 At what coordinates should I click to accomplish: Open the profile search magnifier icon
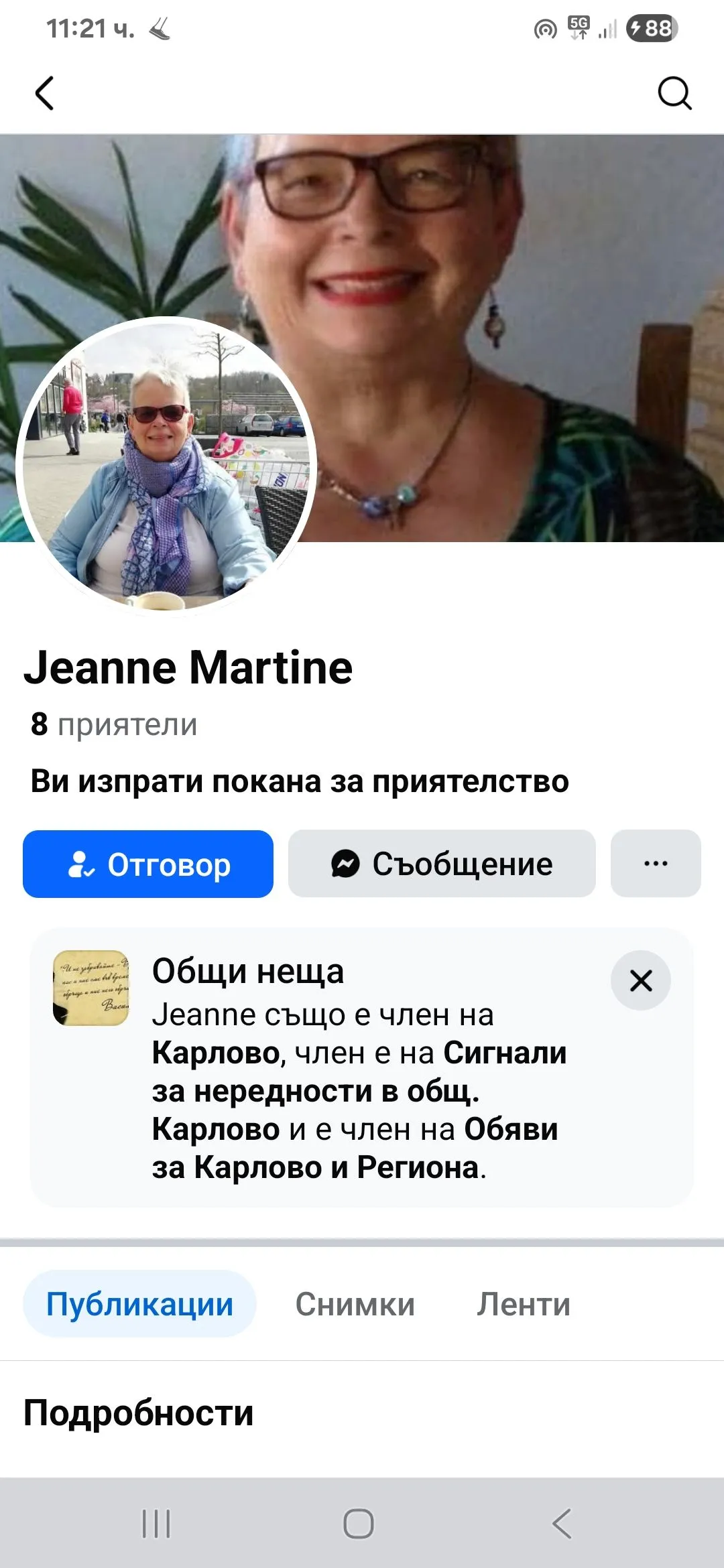(674, 93)
